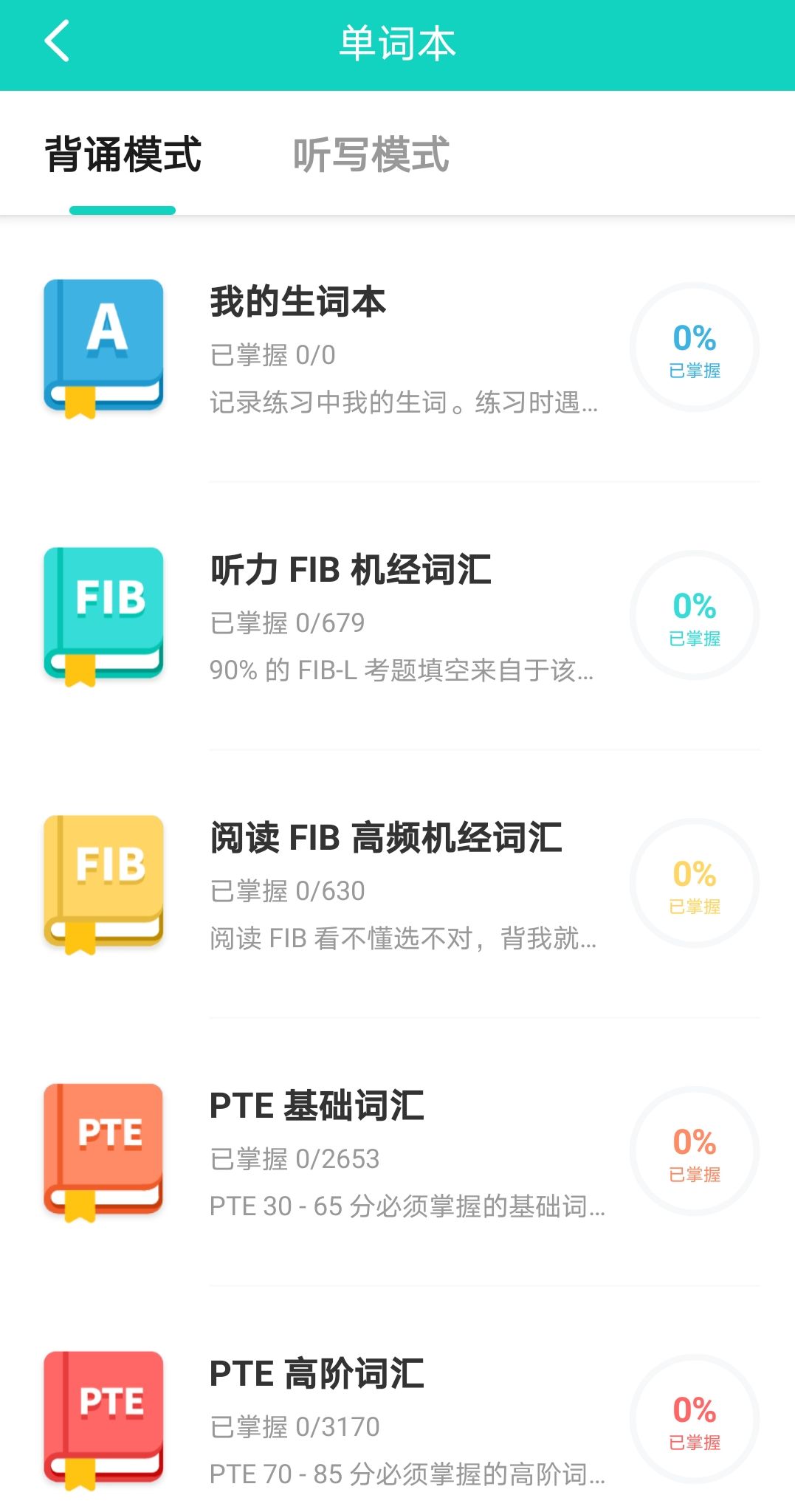Image resolution: width=795 pixels, height=1512 pixels.
Task: Tap the truncated 阅读 FIB description text
Action: [401, 939]
